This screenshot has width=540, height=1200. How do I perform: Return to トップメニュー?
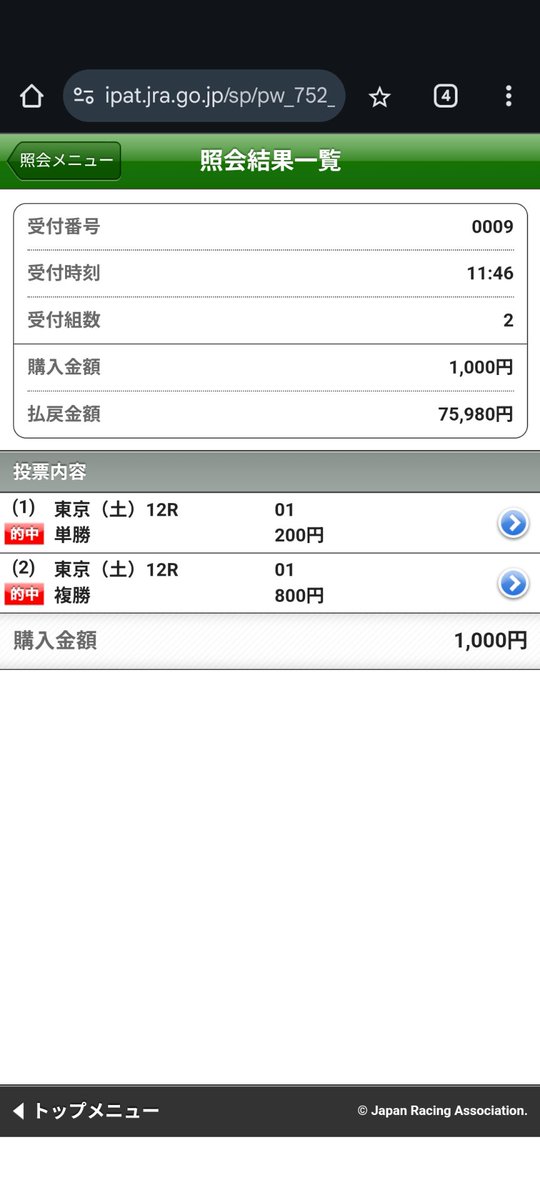pos(86,1111)
